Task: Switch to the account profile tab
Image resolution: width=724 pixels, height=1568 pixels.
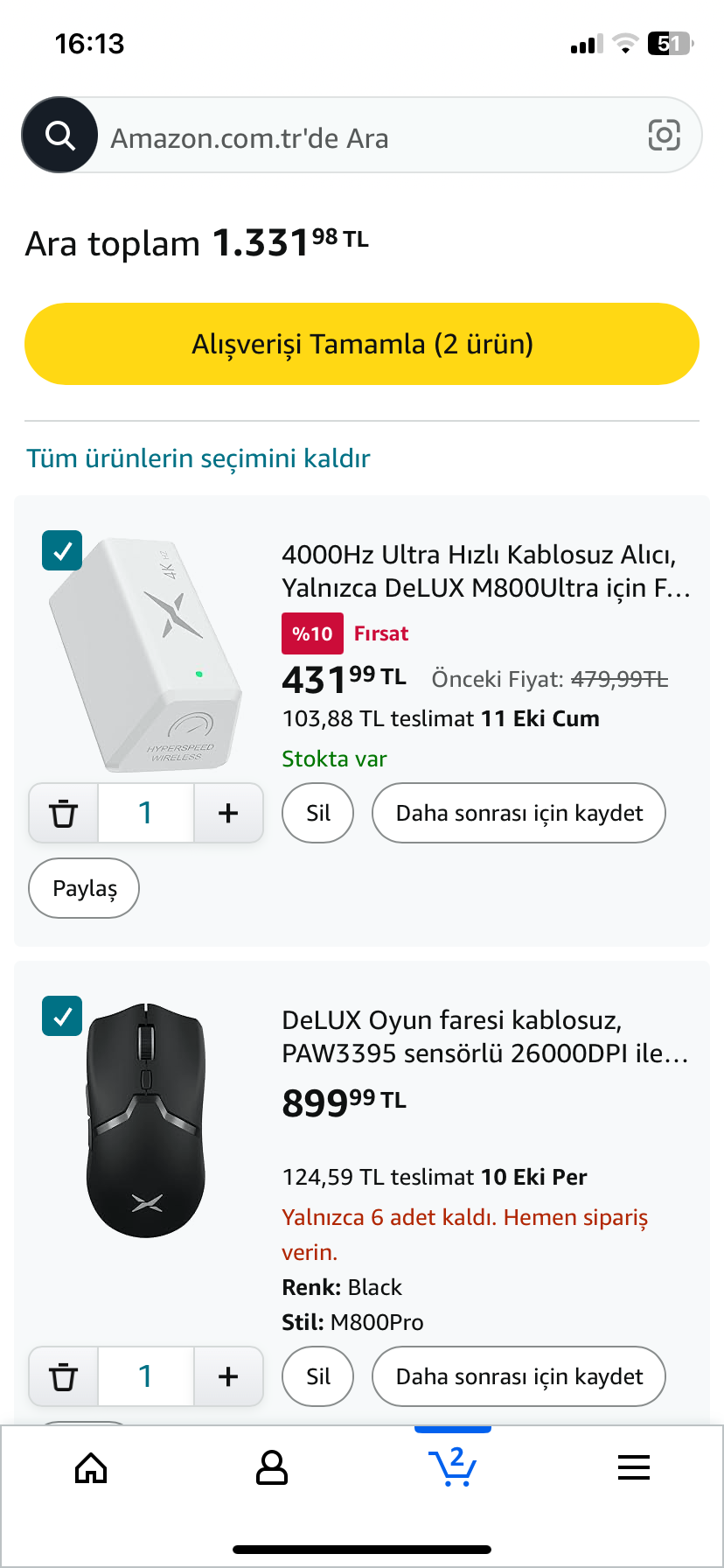Action: (272, 1468)
